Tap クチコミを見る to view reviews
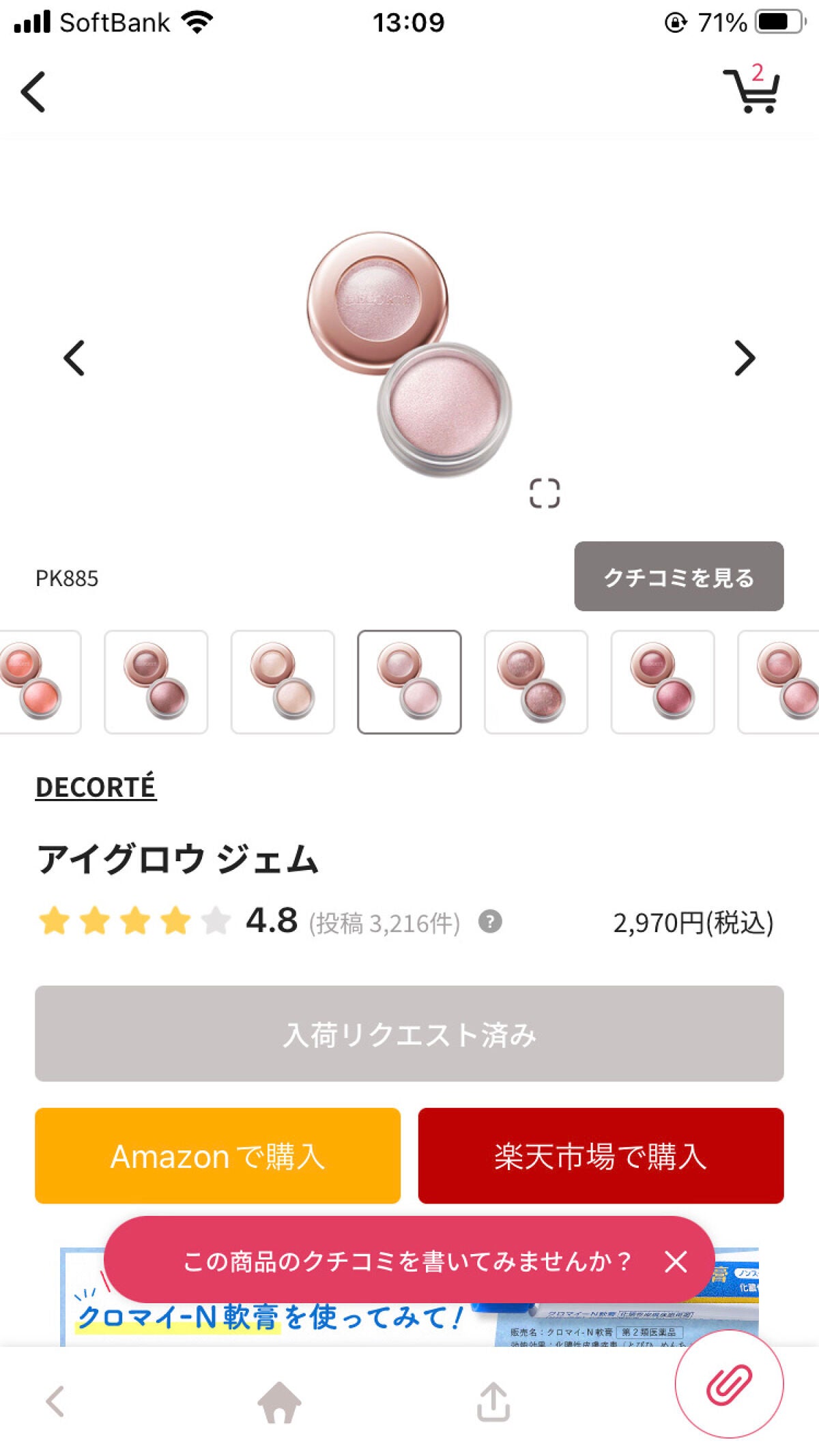This screenshot has width=819, height=1456. point(678,577)
